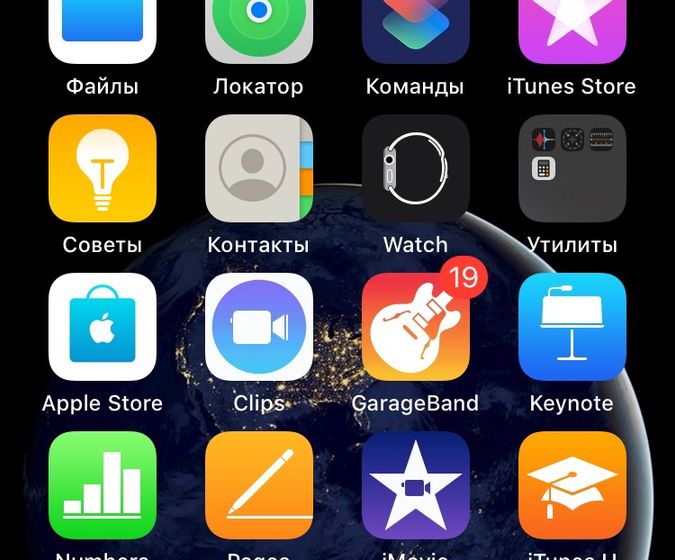The image size is (675, 560).
Task: Launch iMovie
Action: point(415,485)
